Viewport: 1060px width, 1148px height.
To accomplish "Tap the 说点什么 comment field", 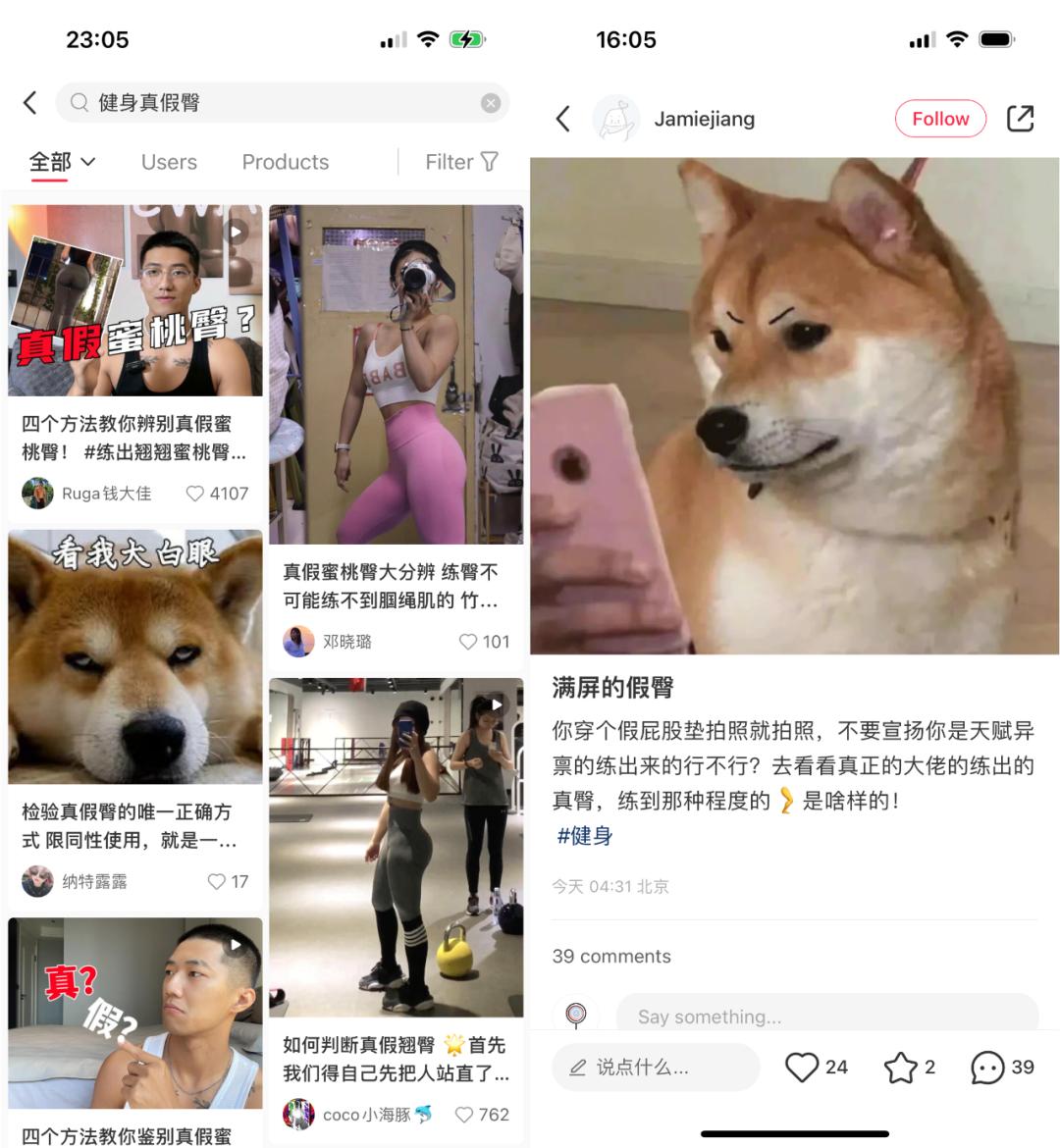I will coord(656,1068).
